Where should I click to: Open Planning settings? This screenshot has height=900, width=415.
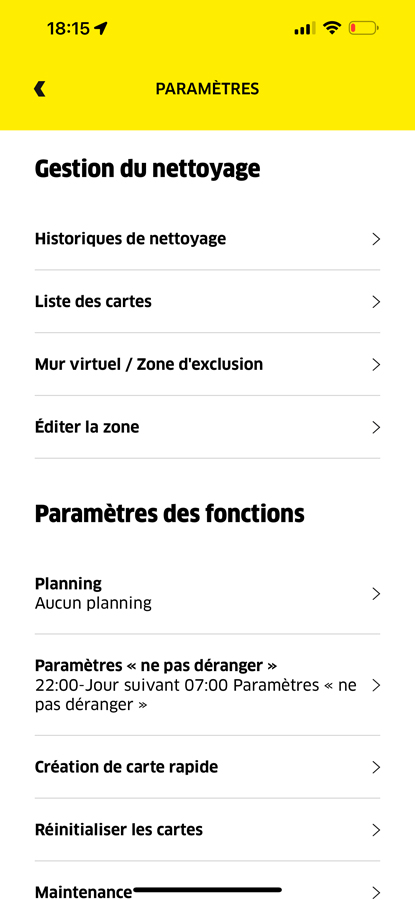pyautogui.click(x=207, y=593)
